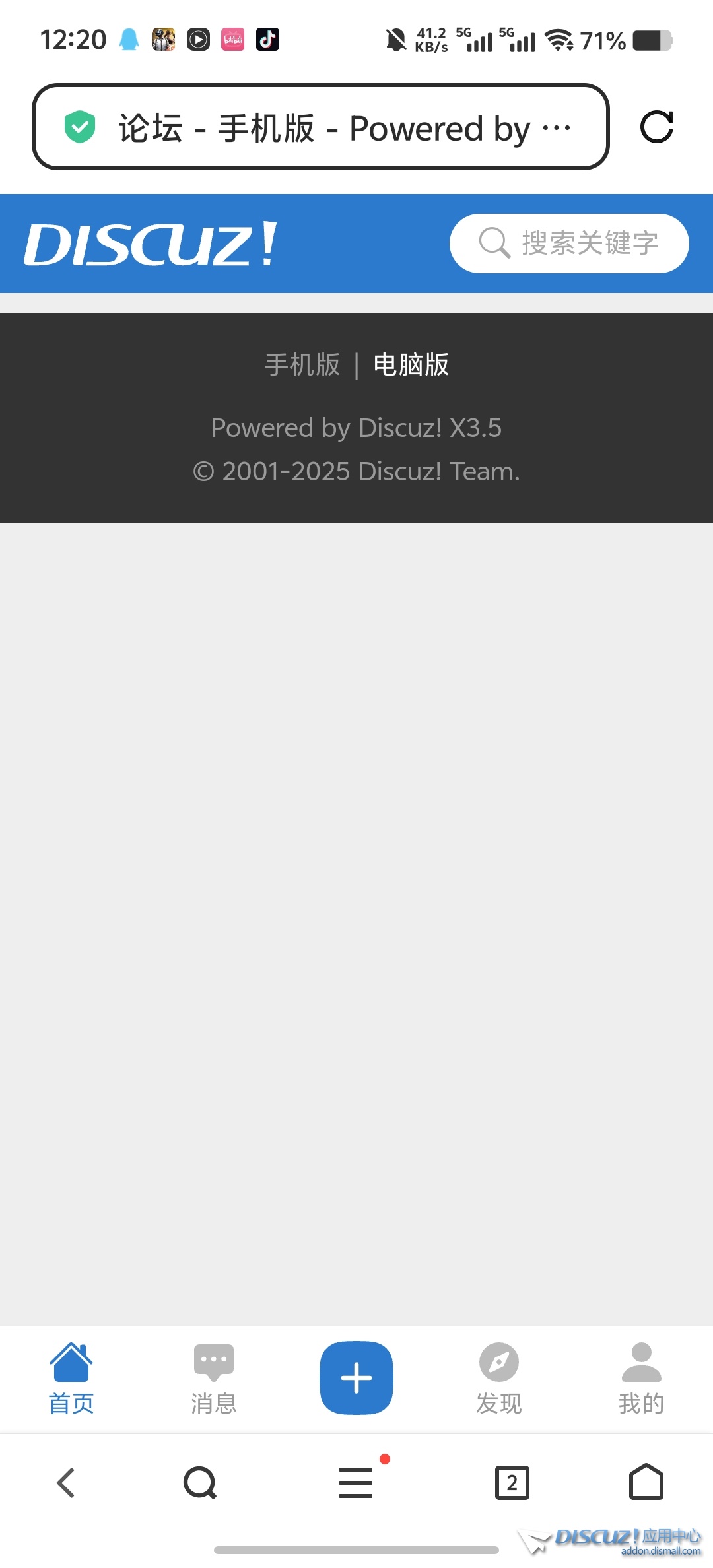Go to the 首页 tab

(71, 1378)
